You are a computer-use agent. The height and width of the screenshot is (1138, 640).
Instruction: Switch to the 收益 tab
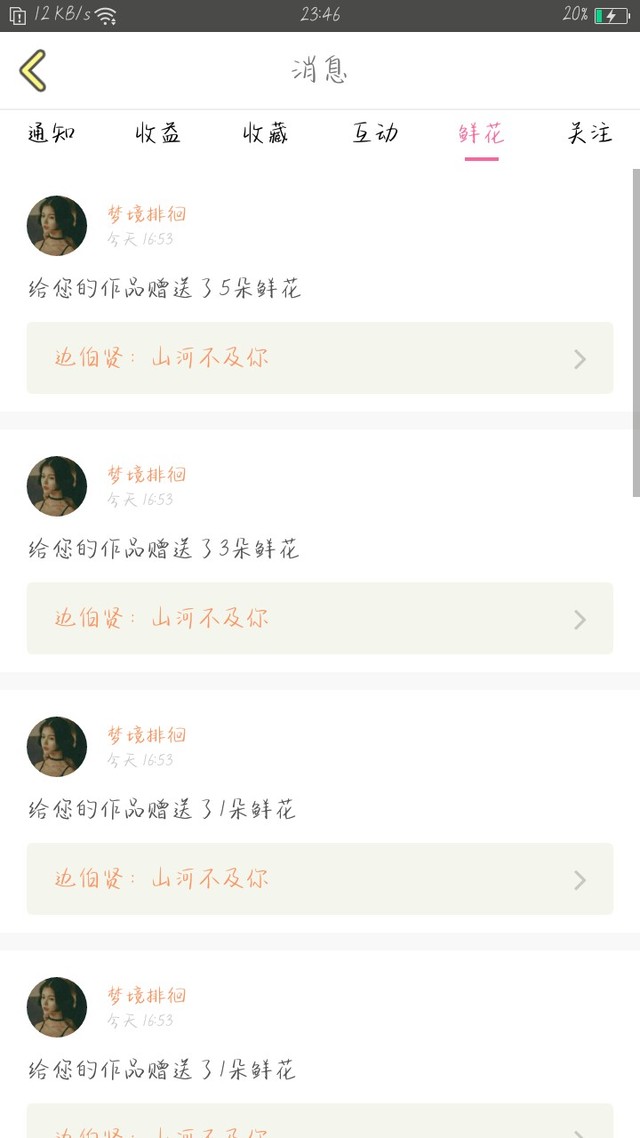click(x=158, y=134)
